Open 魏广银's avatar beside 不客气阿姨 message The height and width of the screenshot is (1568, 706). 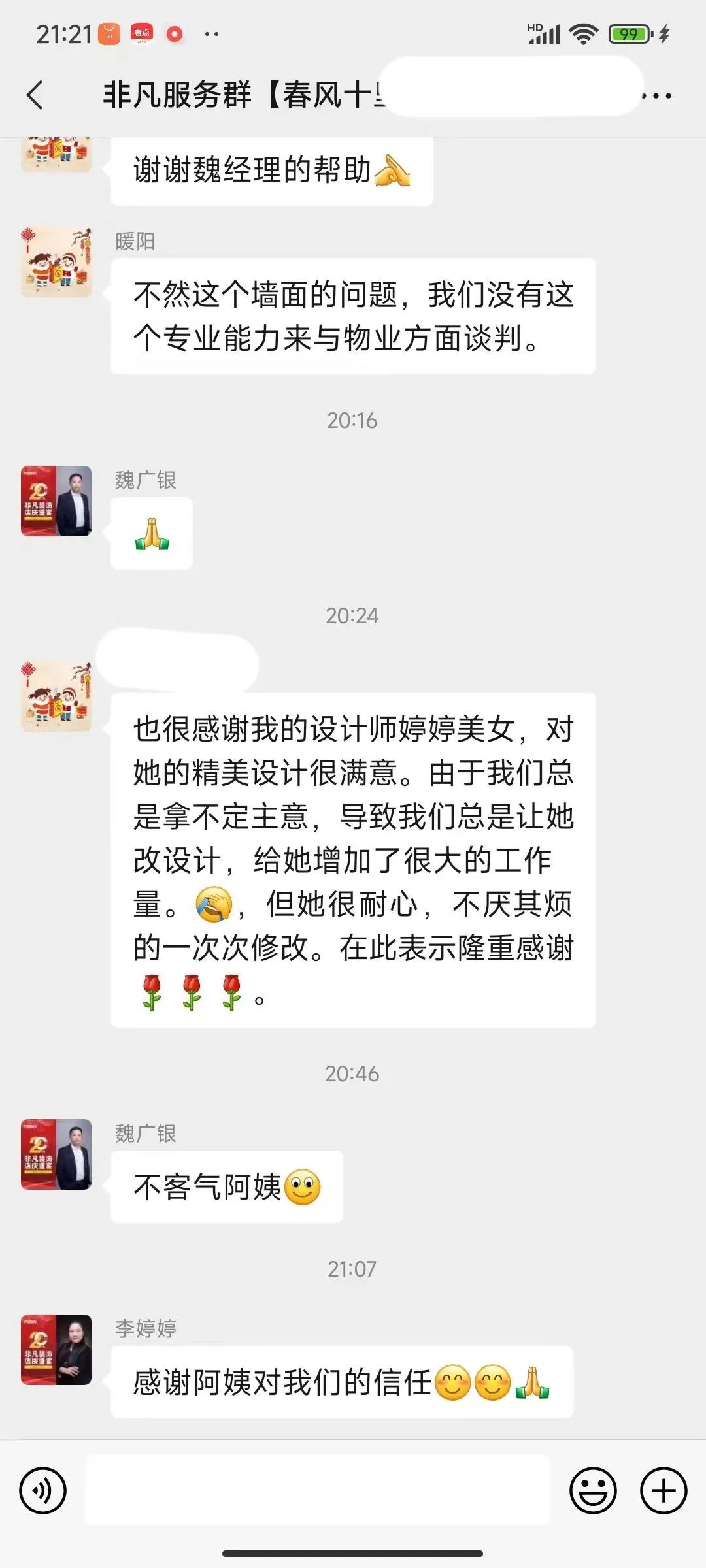point(56,1154)
